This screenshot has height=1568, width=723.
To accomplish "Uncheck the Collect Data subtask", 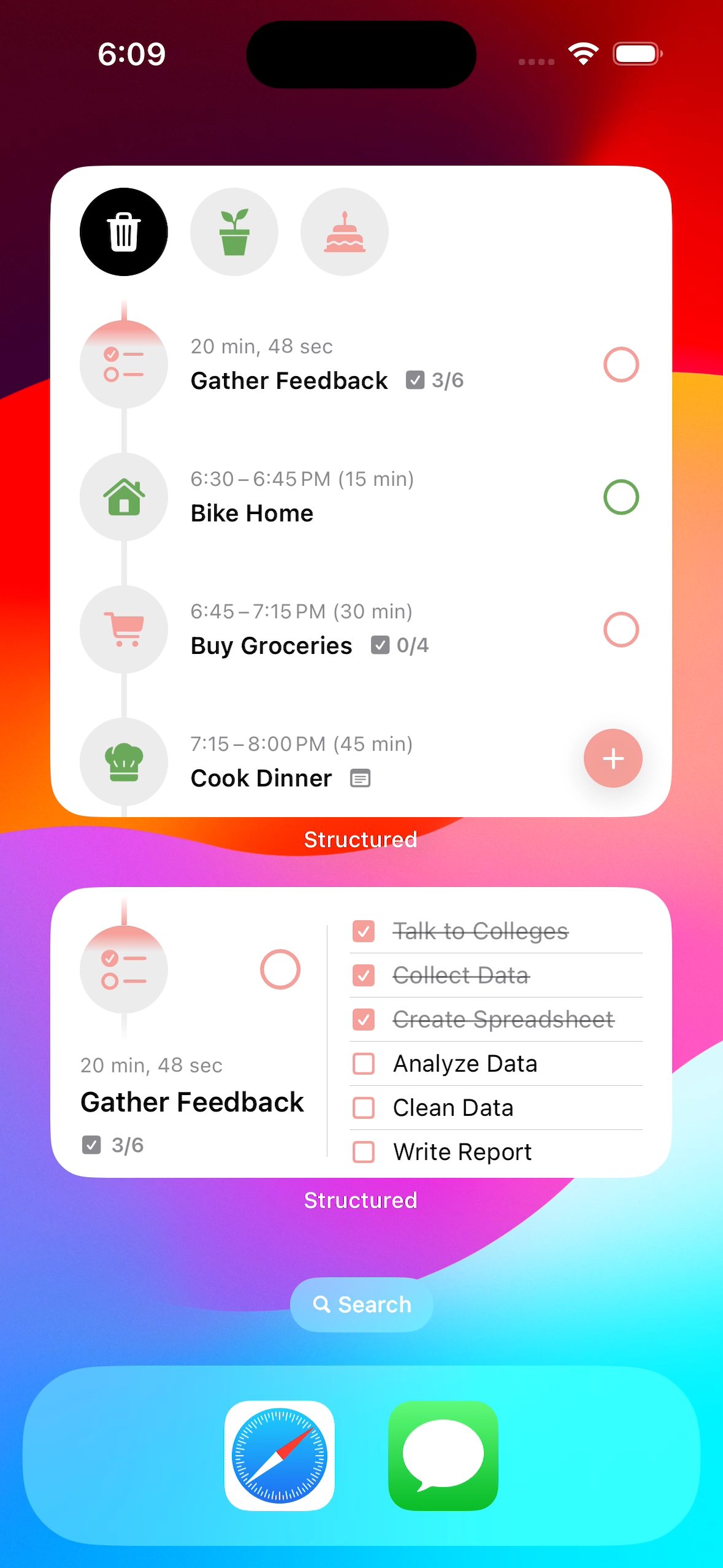I will tap(364, 975).
